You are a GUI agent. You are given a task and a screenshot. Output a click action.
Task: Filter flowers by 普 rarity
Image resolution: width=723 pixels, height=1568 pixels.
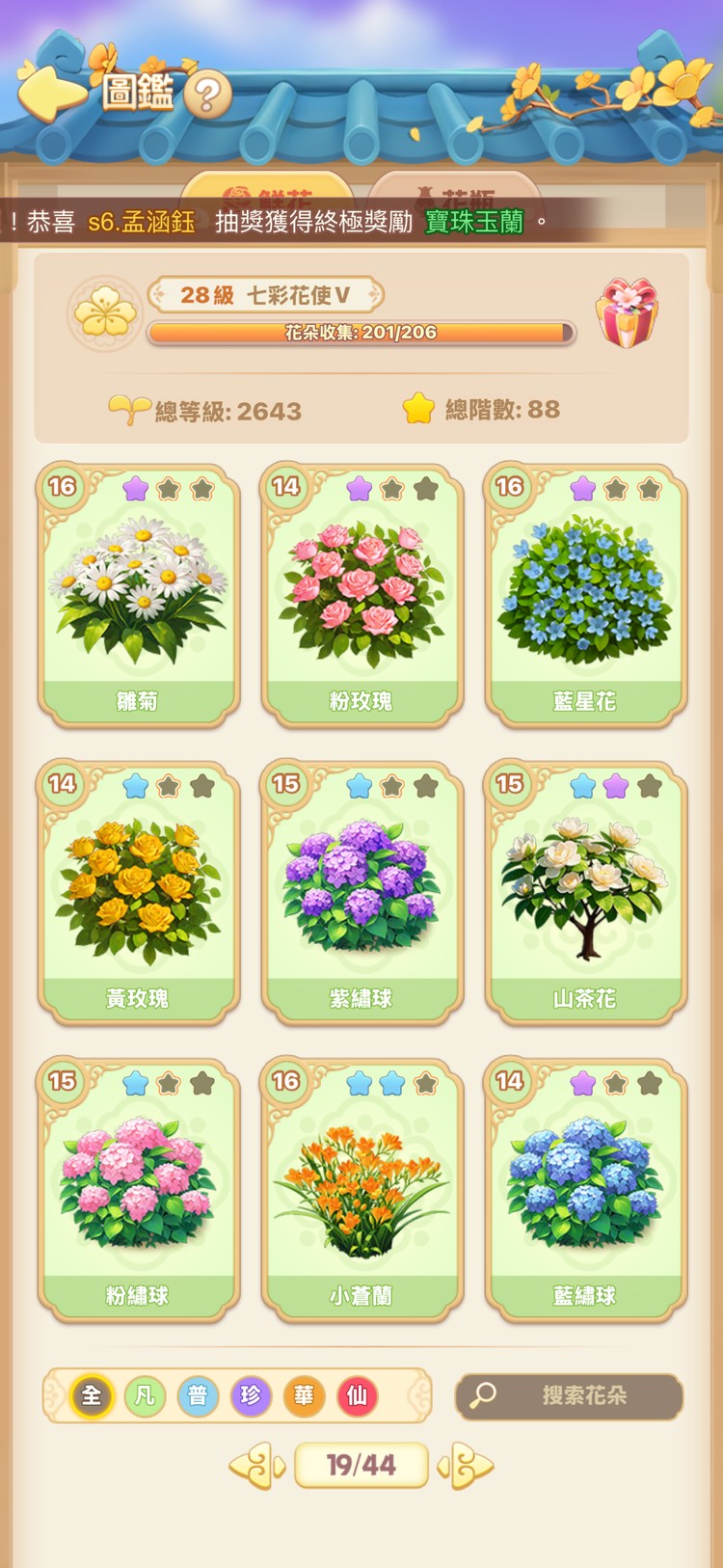198,1395
